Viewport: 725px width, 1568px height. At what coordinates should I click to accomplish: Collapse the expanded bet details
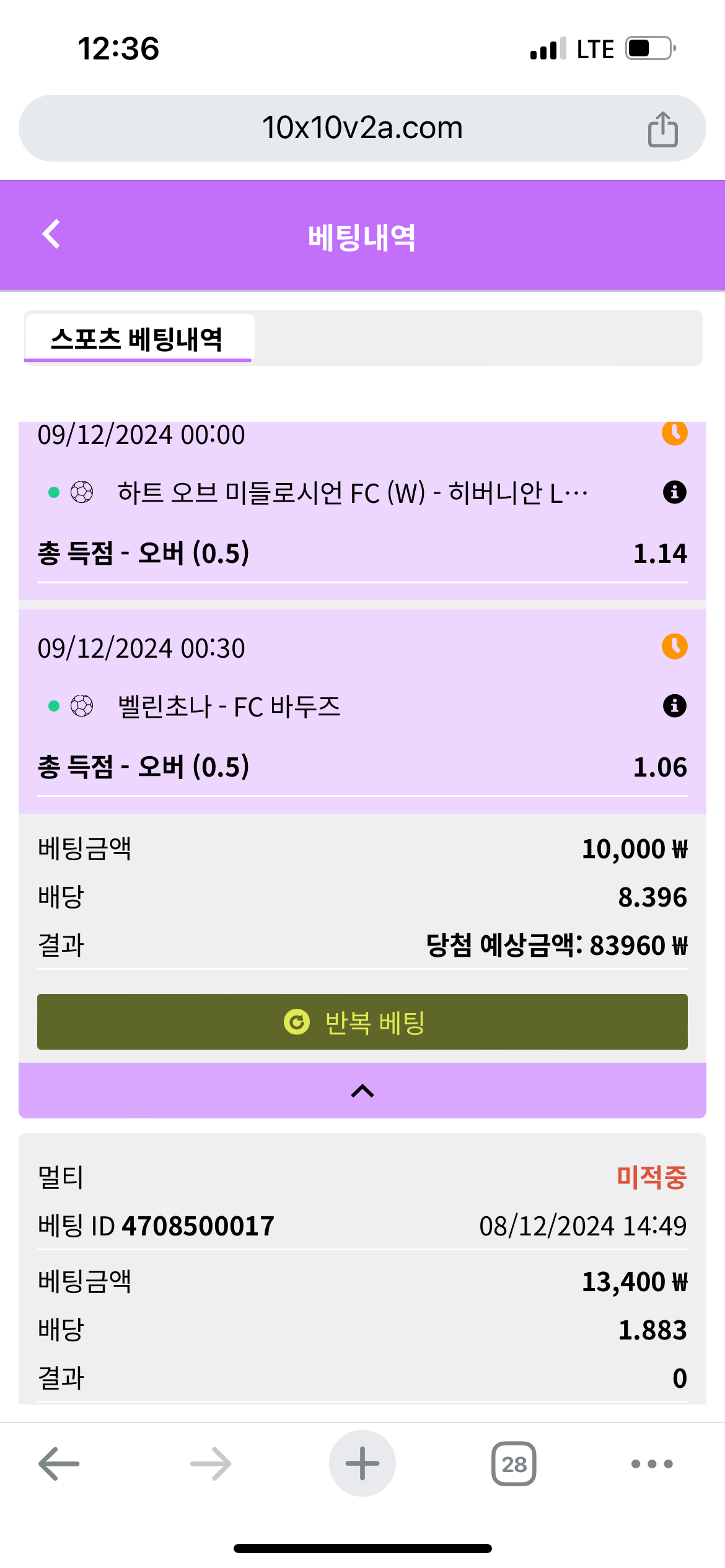pyautogui.click(x=362, y=1091)
